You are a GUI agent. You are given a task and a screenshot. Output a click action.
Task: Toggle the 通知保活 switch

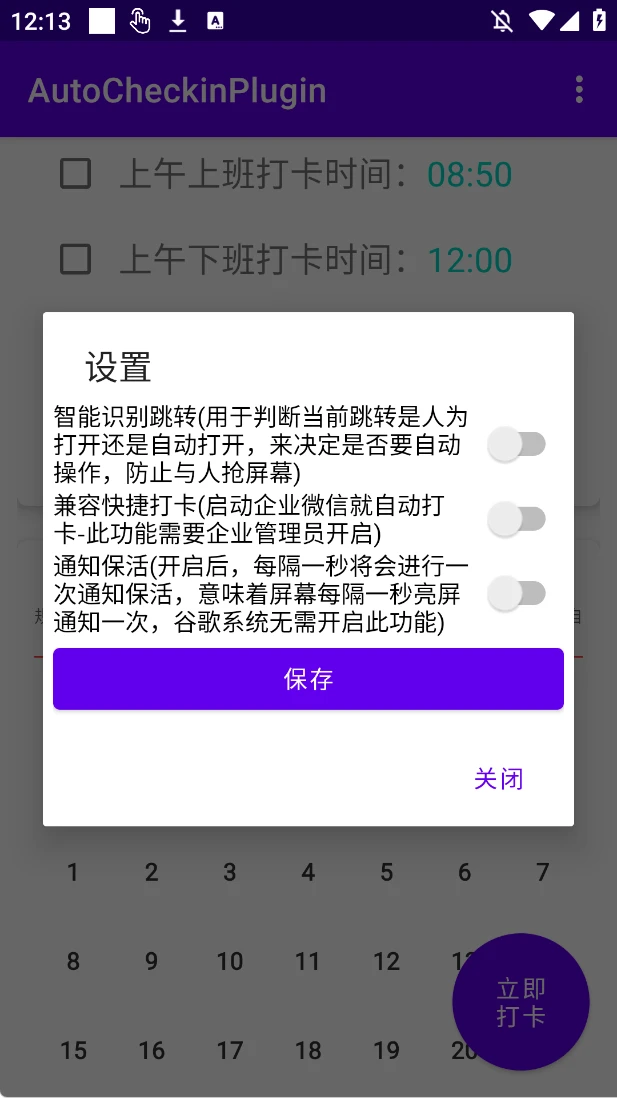click(x=516, y=593)
